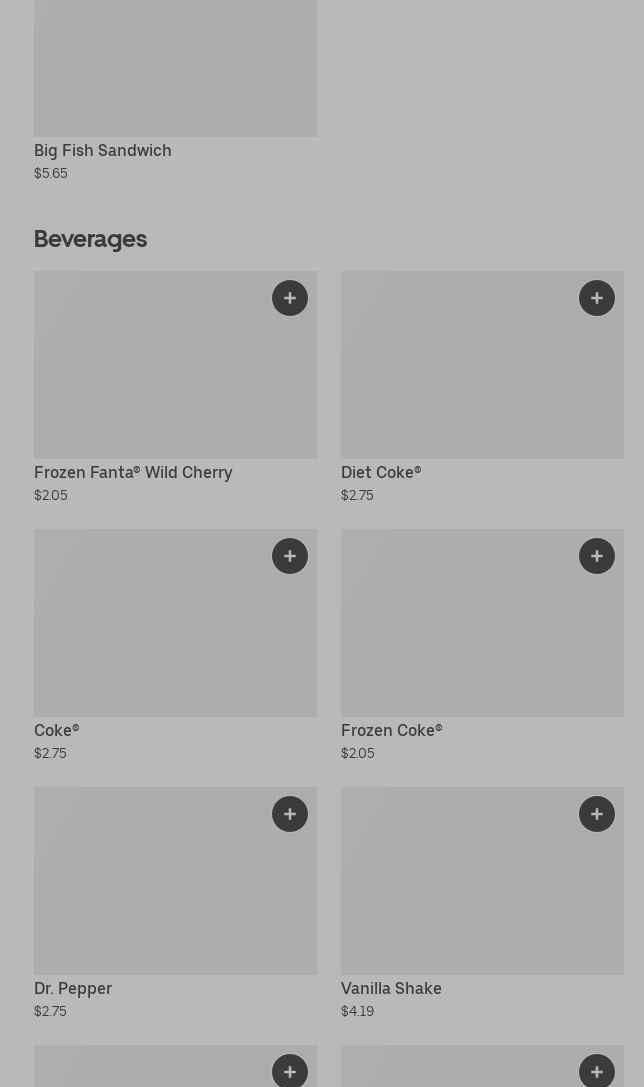Open the Big Fish Sandwich item
The height and width of the screenshot is (1087, 644).
[175, 92]
